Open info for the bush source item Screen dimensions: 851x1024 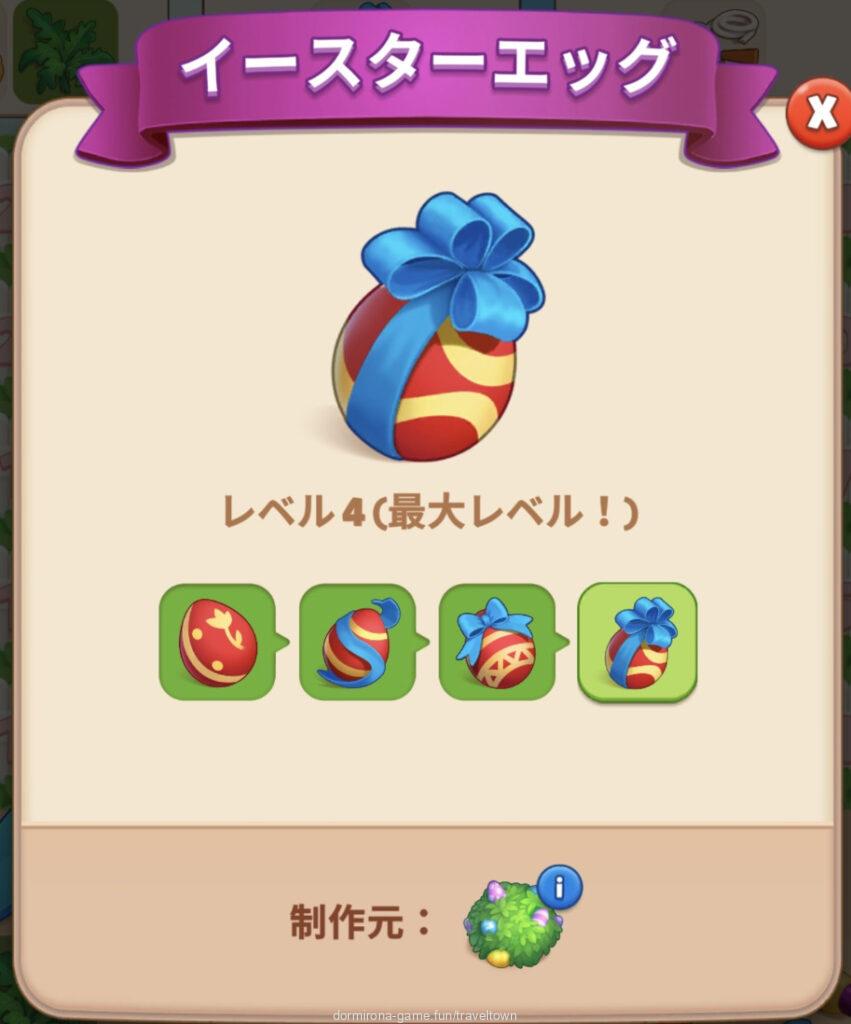click(x=559, y=886)
